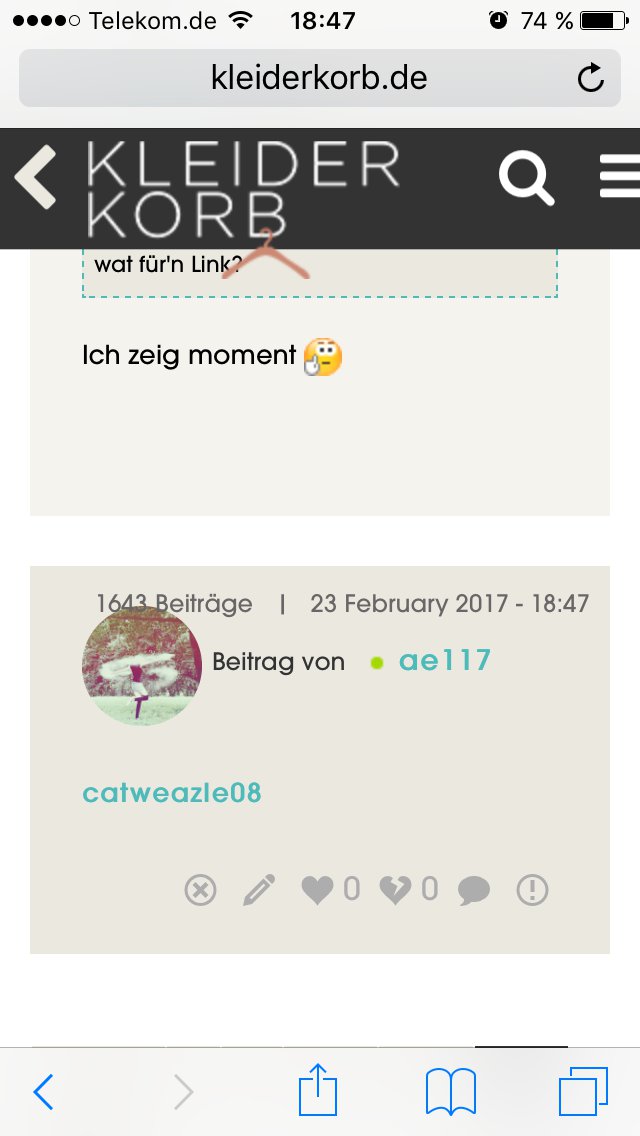Screen dimensions: 640x1136
Task: Open the Kleiderkorb search
Action: click(x=526, y=179)
